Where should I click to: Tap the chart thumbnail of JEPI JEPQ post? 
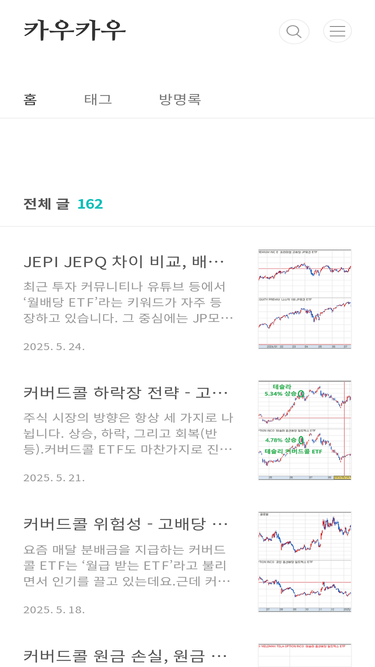coord(305,299)
